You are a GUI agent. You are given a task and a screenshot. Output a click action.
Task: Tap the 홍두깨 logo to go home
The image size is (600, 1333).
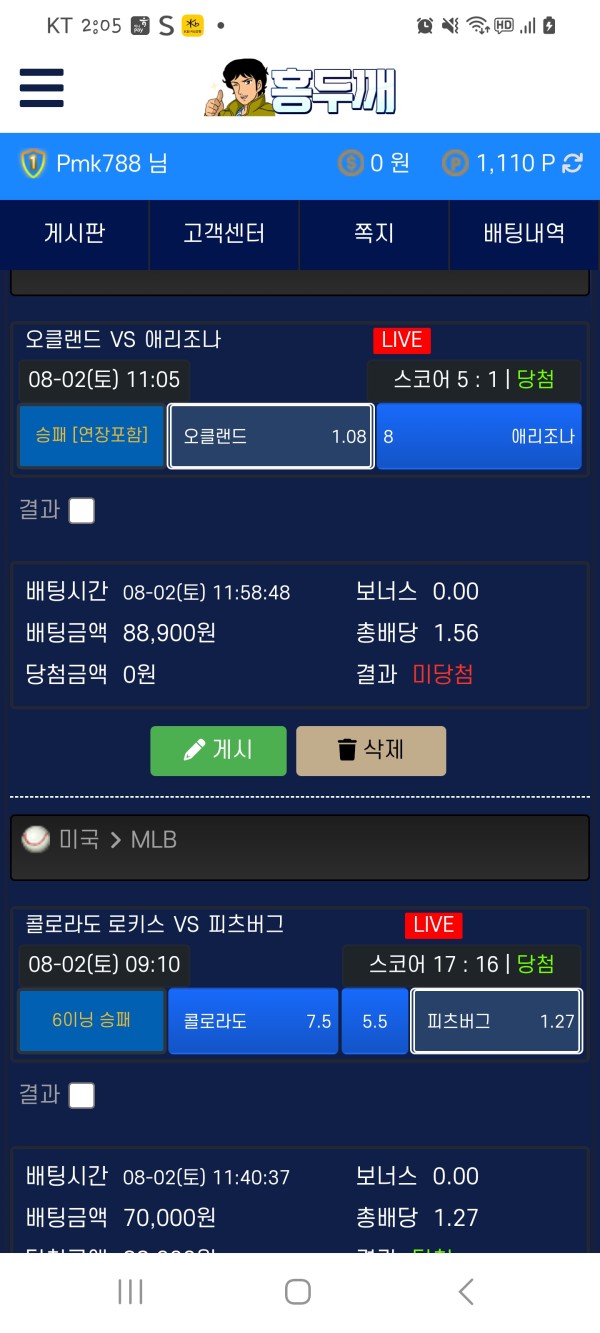tap(301, 88)
